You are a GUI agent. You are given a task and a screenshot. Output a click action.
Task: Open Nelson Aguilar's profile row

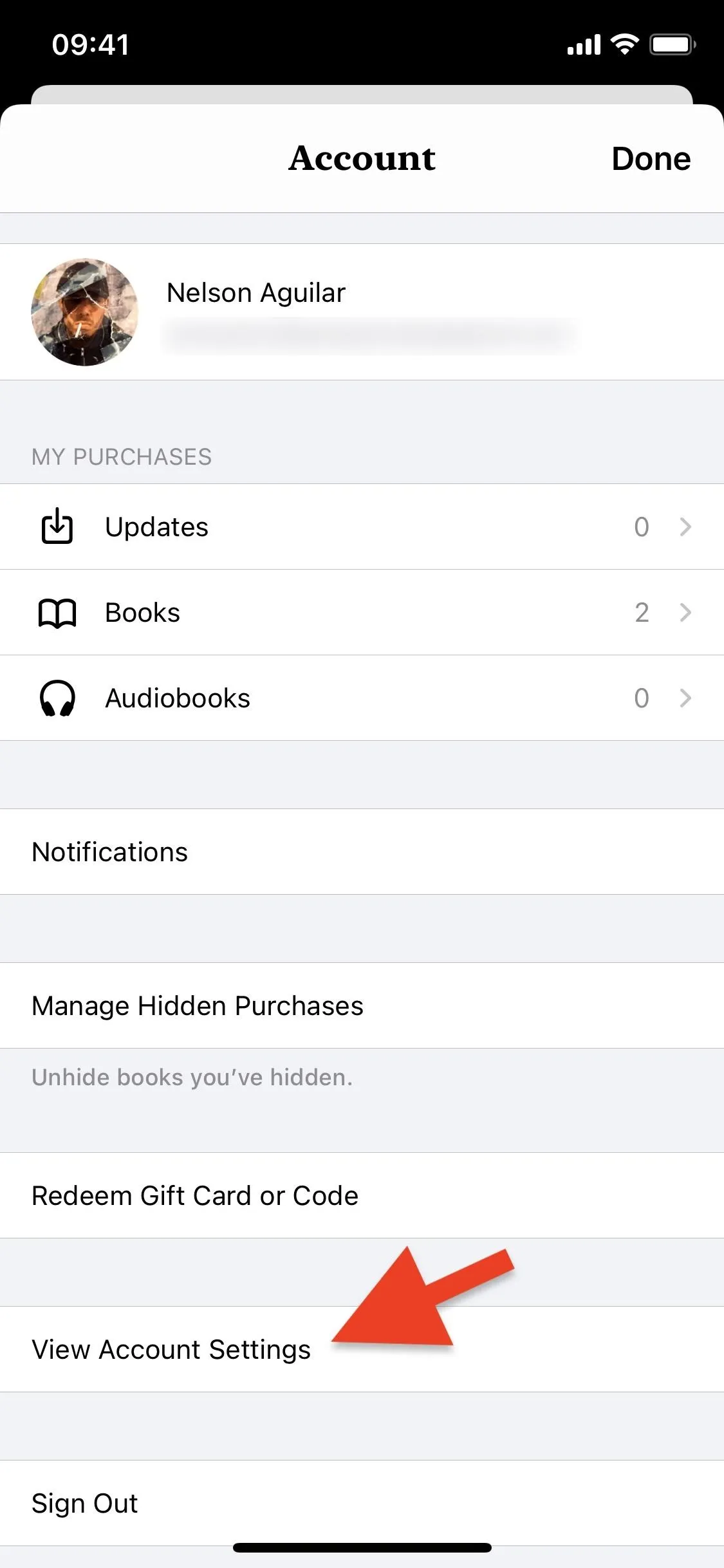point(362,312)
